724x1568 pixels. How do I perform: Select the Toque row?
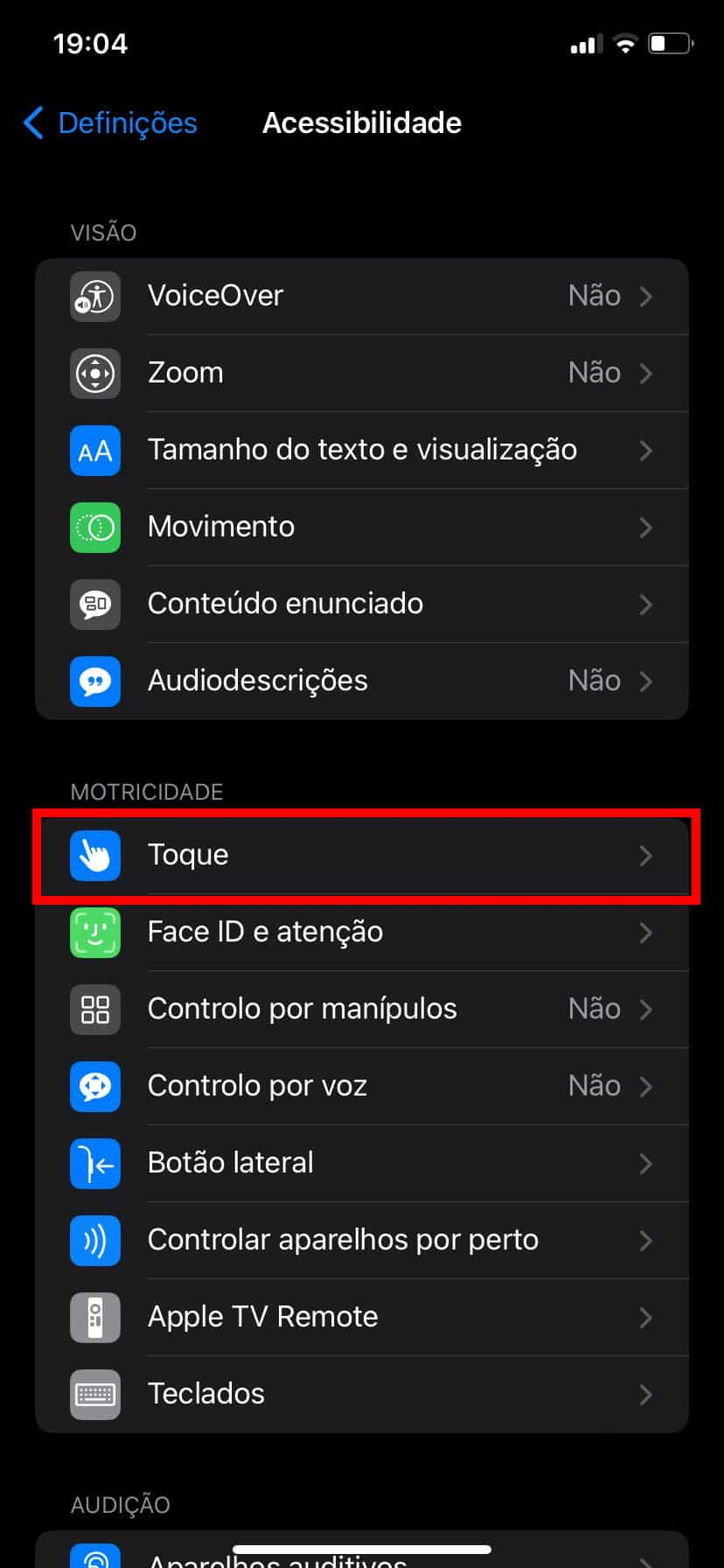(x=361, y=855)
